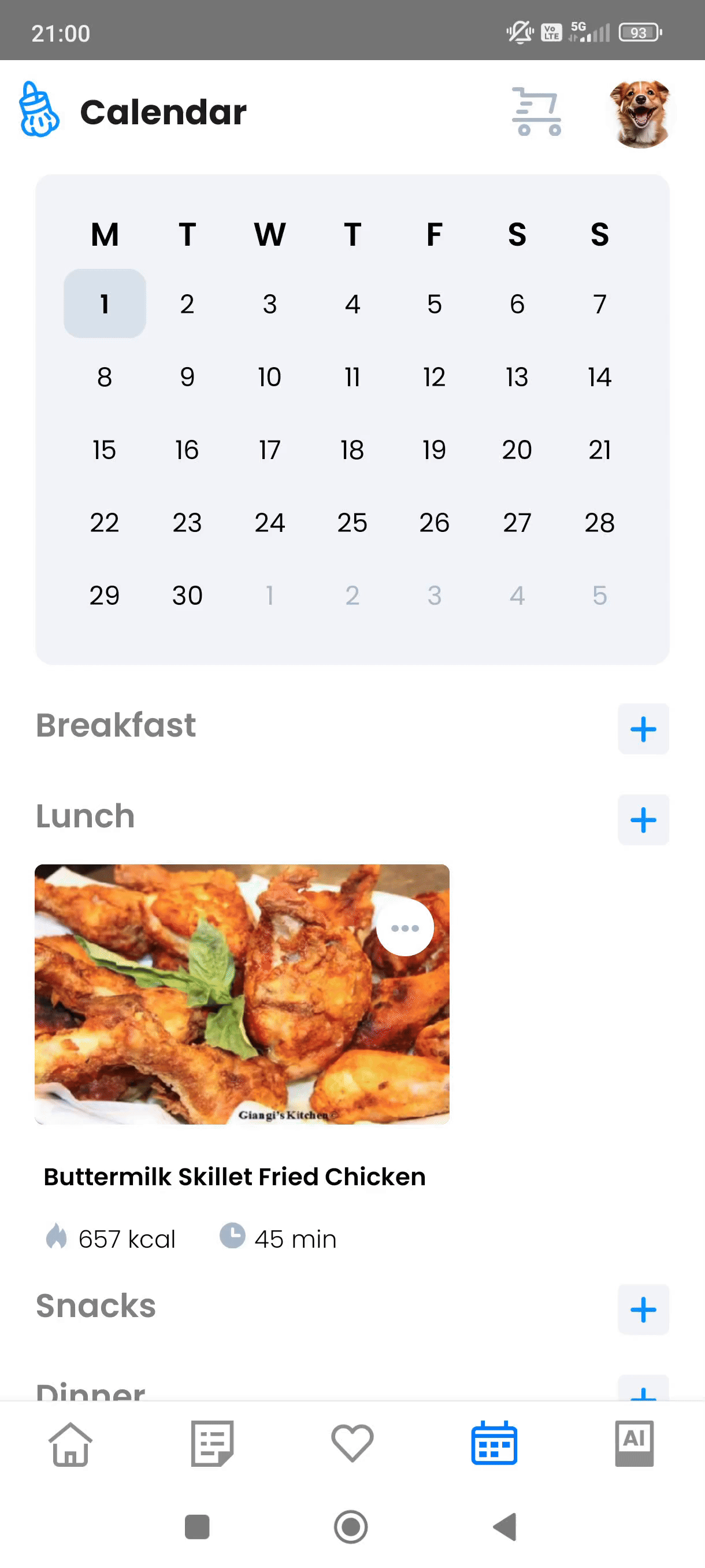The image size is (705, 1568).
Task: Open the shopping cart icon
Action: click(x=536, y=112)
